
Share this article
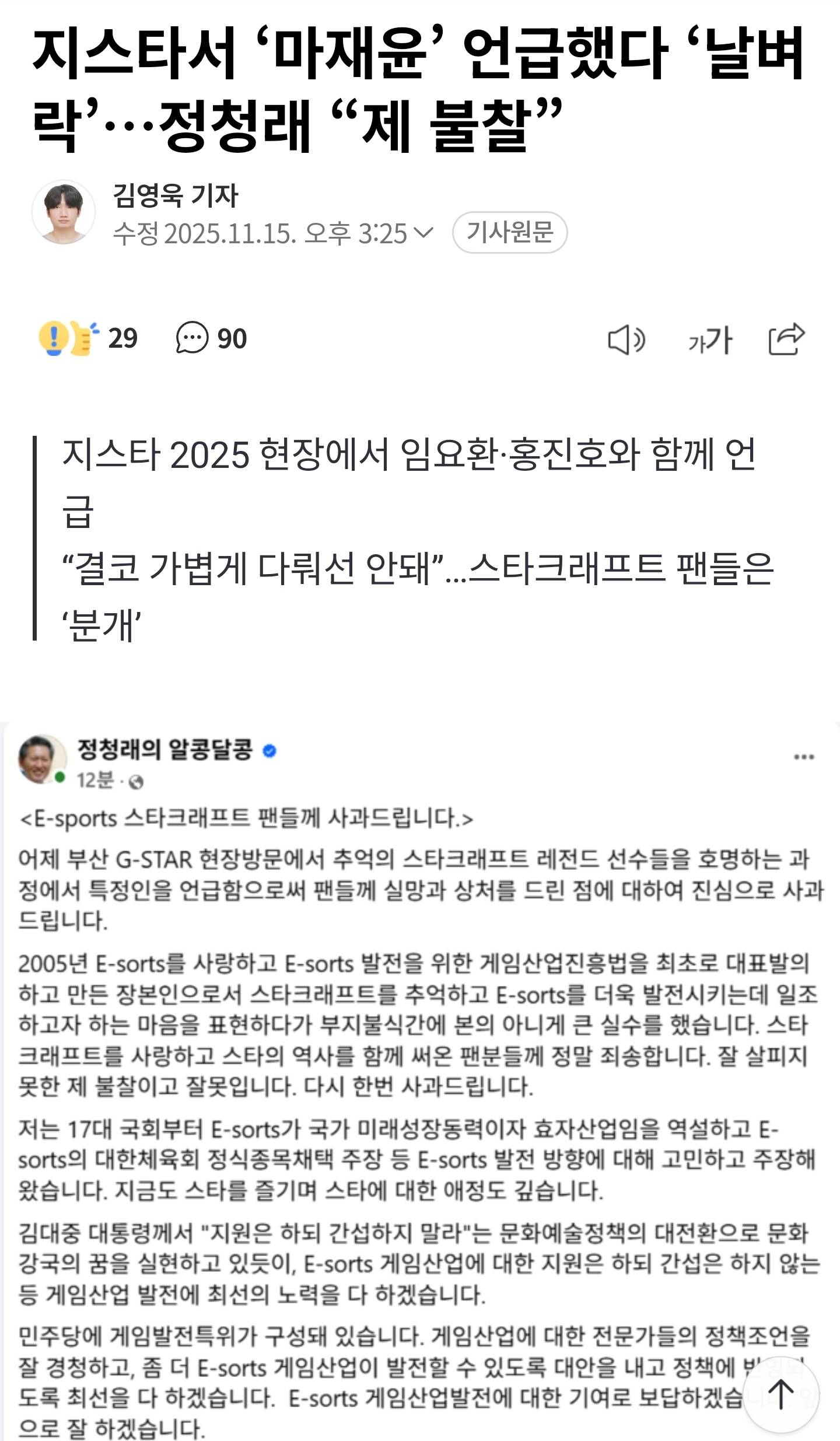786,338
